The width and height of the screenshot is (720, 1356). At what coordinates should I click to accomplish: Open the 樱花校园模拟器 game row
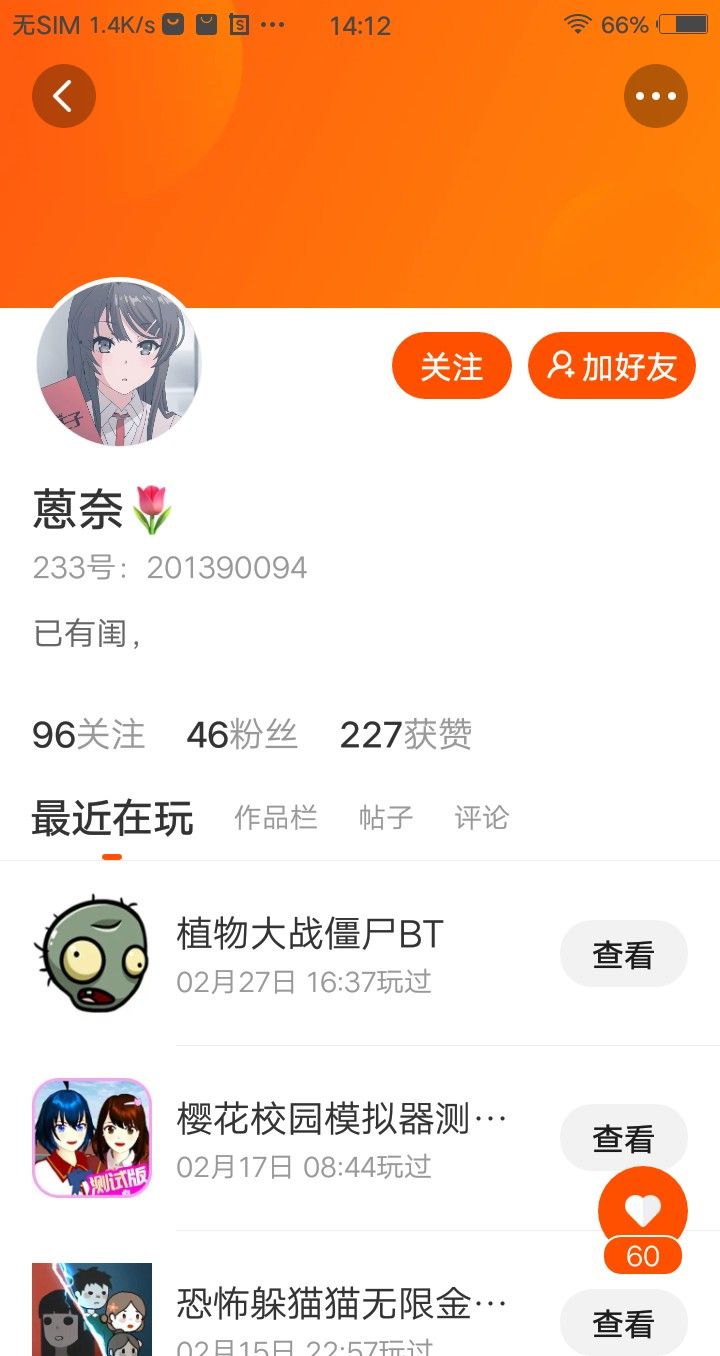click(360, 1138)
